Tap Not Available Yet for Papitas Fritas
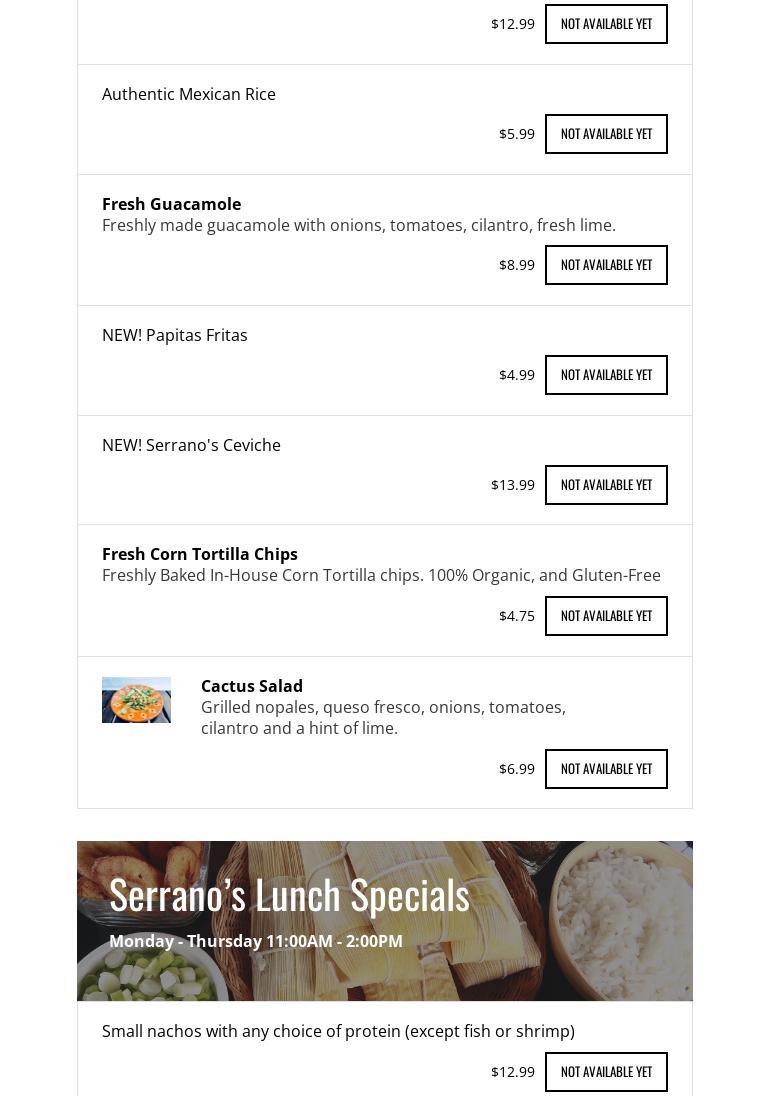 pyautogui.click(x=606, y=375)
